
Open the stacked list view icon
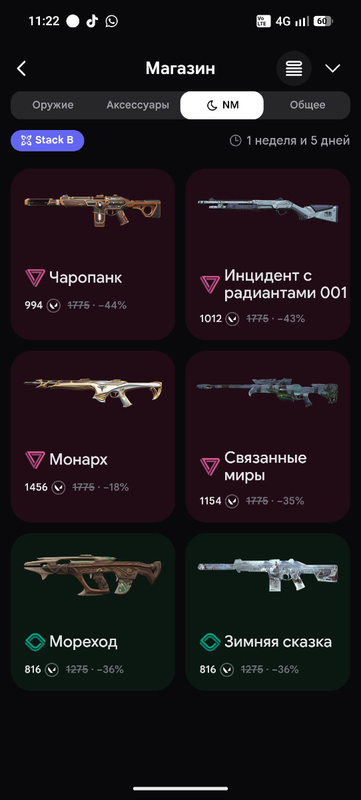point(294,68)
